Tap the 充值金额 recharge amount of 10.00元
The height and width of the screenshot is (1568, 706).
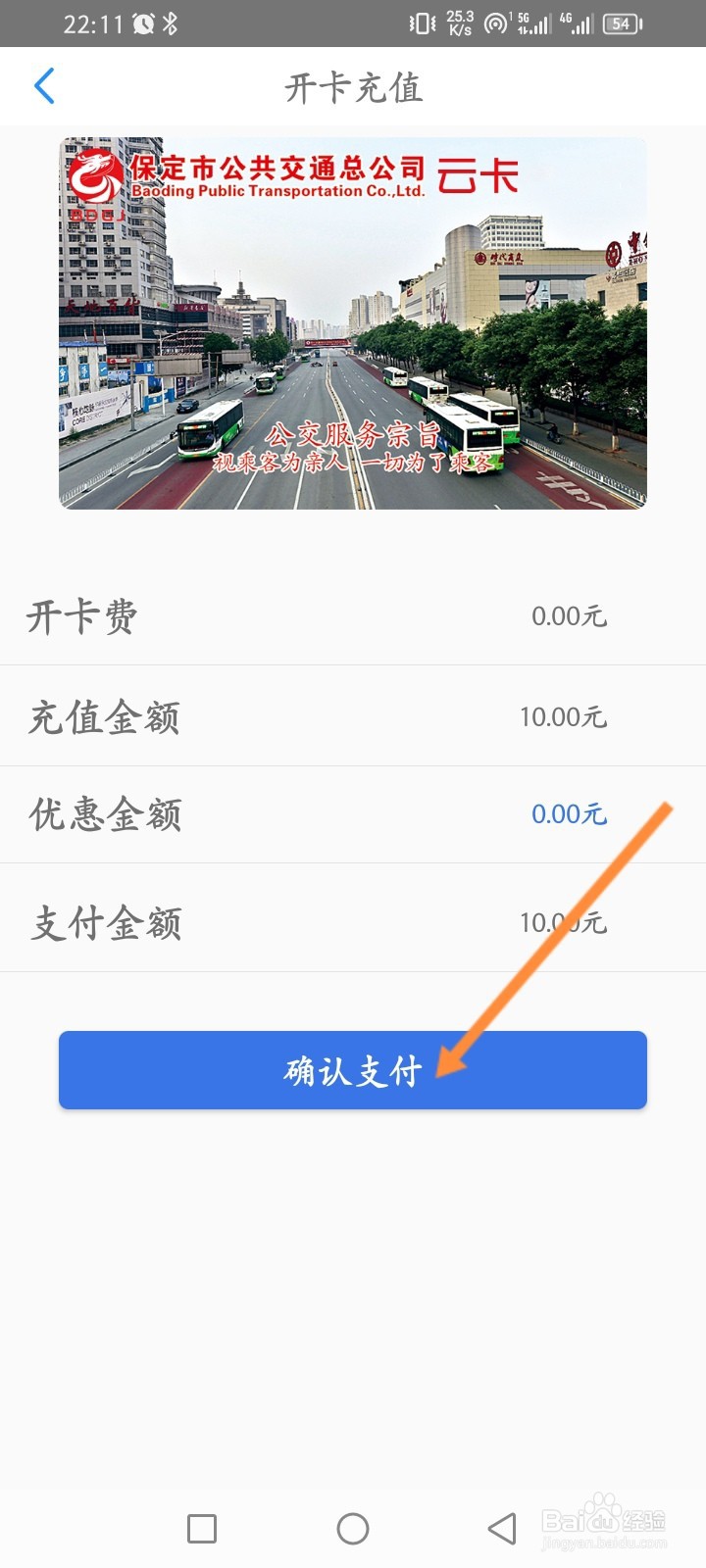coord(561,717)
